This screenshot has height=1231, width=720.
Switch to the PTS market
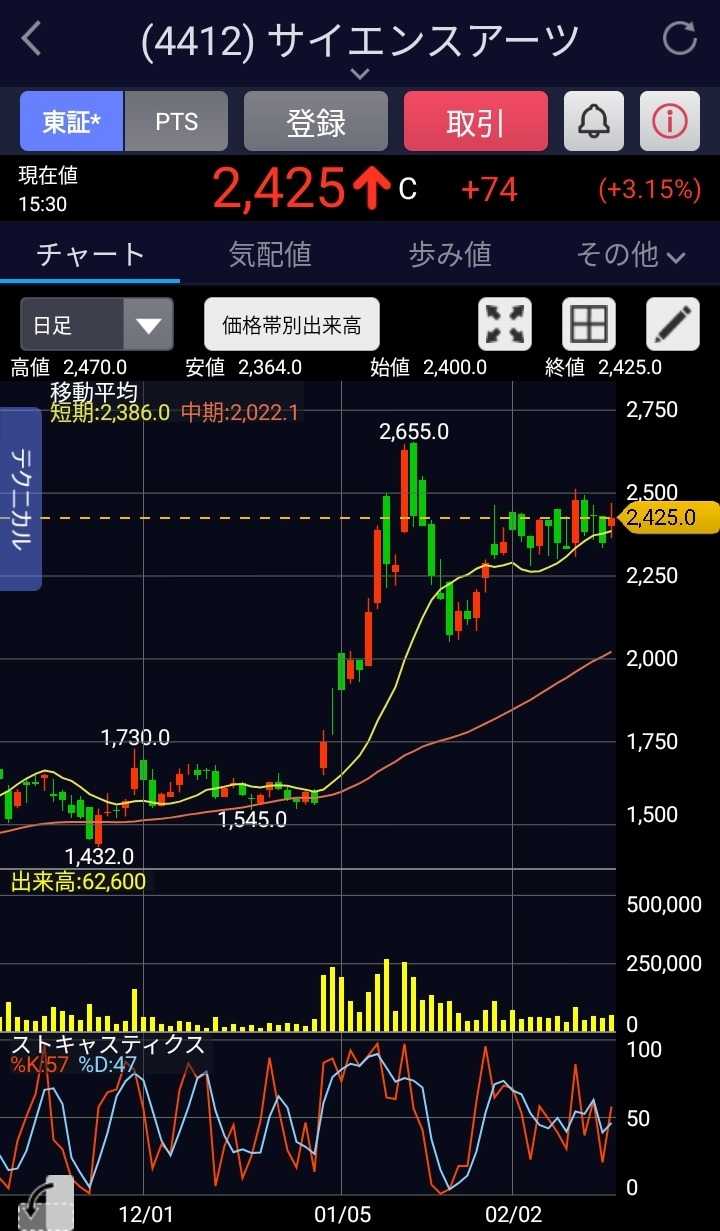(176, 122)
